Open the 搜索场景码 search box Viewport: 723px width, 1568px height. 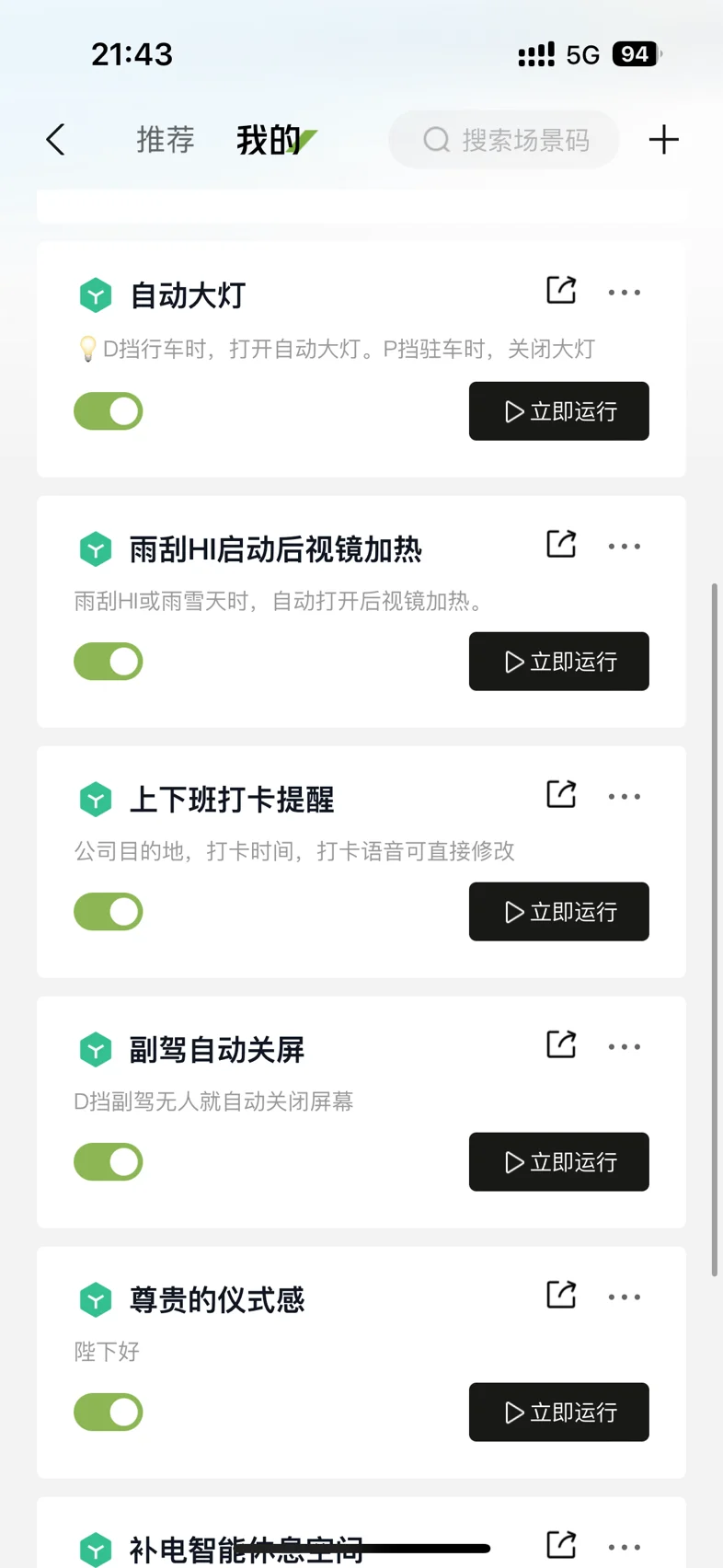click(x=504, y=140)
